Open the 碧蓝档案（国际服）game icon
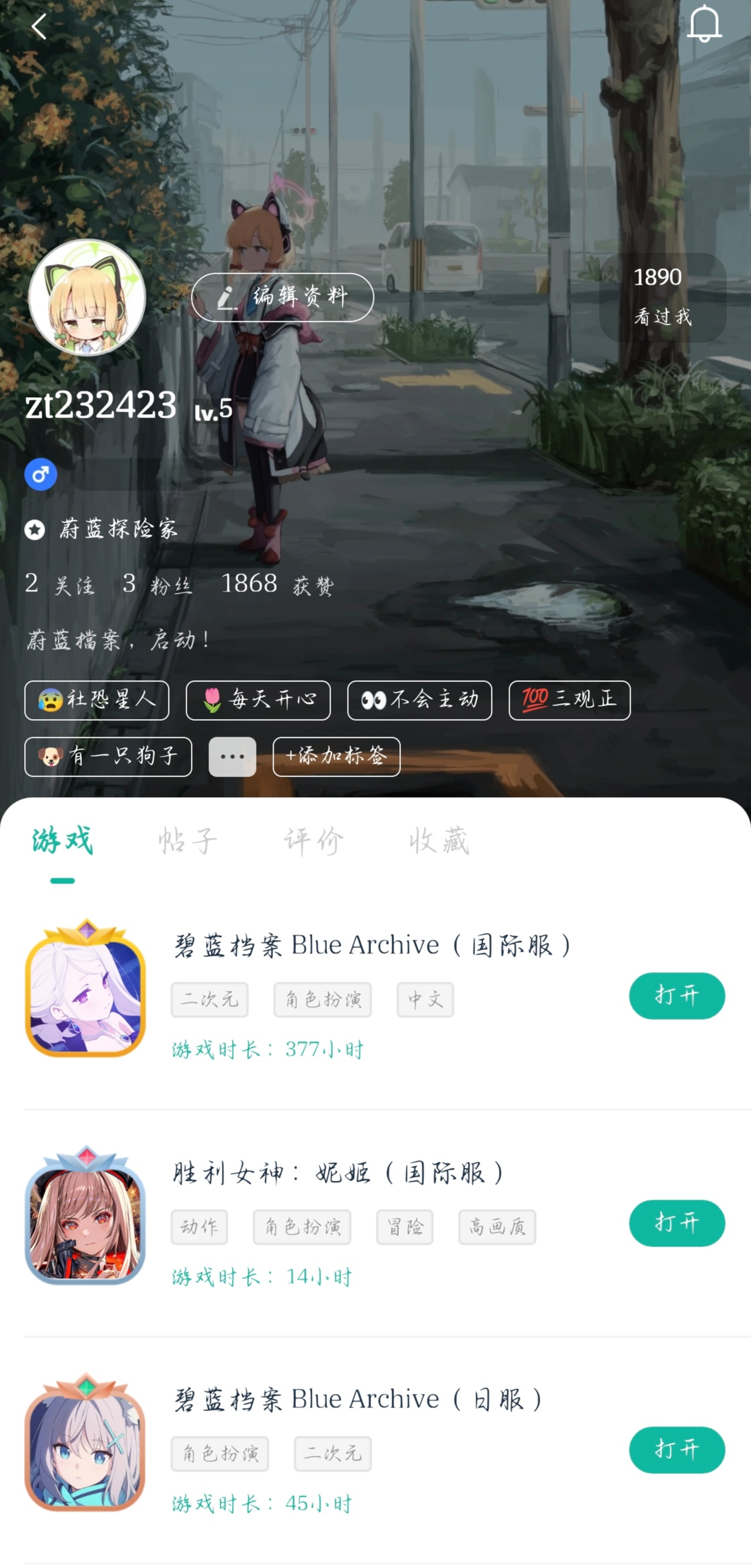 point(85,988)
